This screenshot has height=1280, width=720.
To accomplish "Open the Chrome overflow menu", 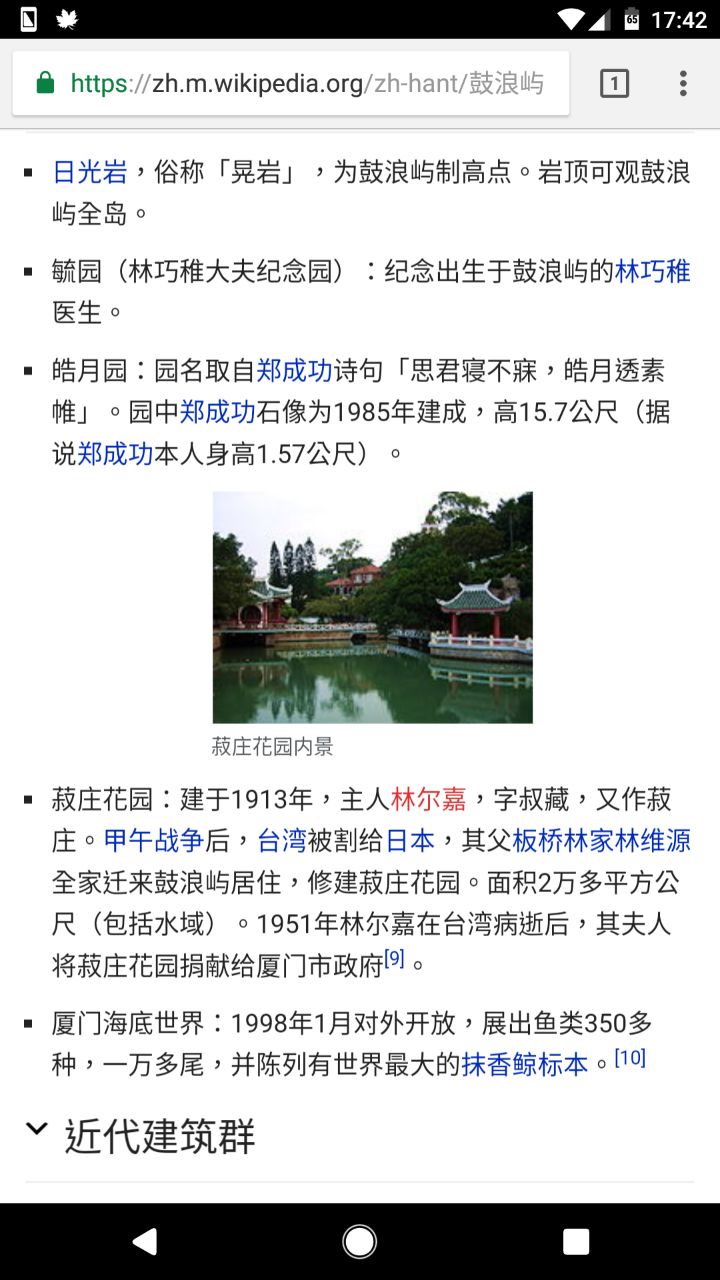I will (683, 84).
